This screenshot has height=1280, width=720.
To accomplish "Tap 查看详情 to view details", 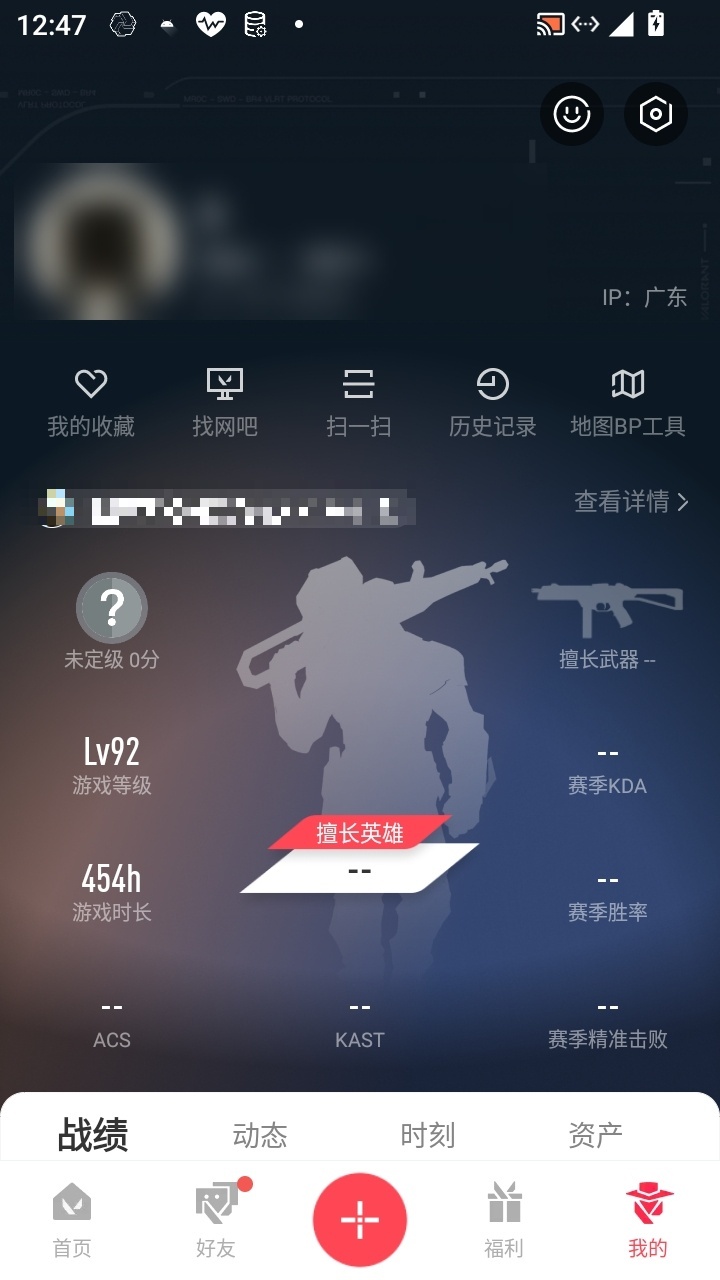I will coord(631,501).
